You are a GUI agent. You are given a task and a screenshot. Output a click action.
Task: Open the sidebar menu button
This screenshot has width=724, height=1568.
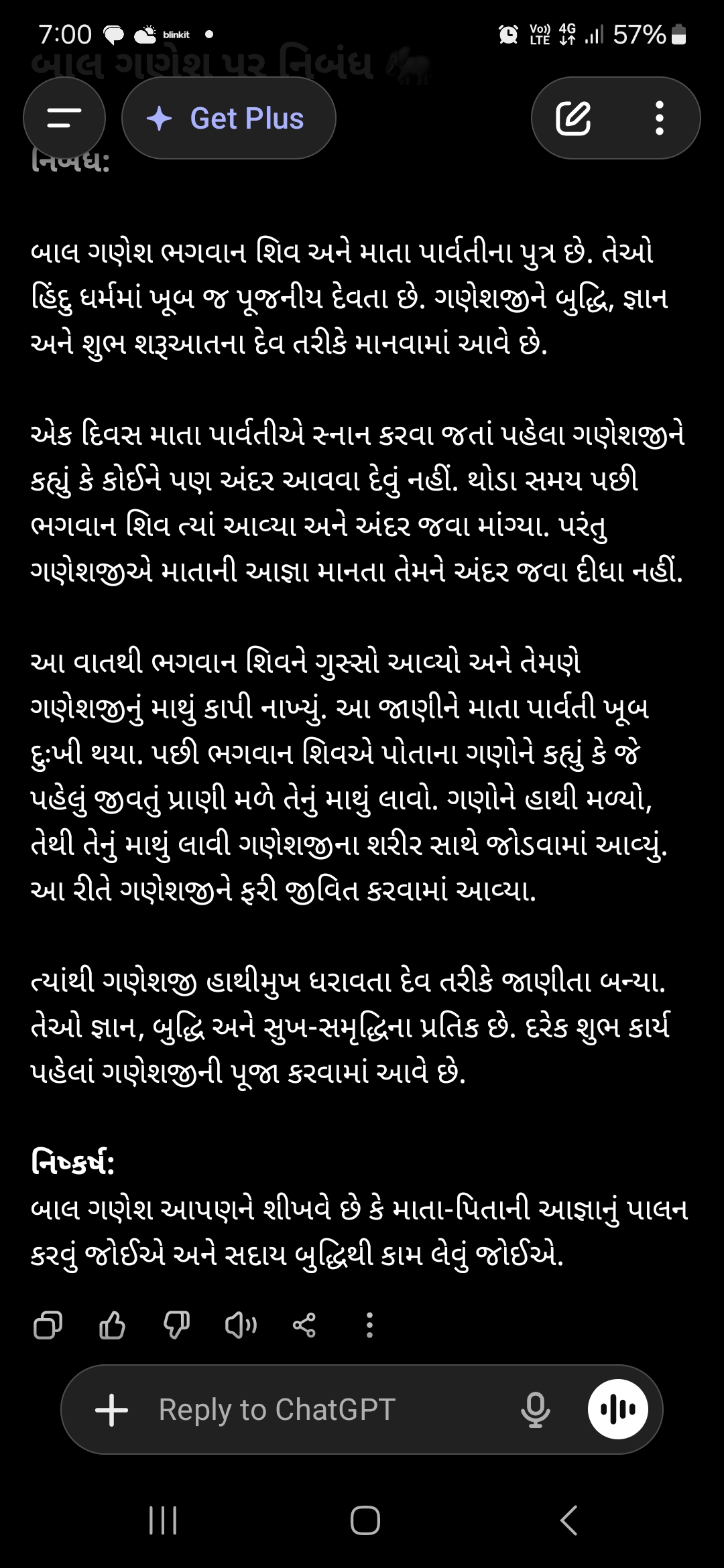coord(64,119)
